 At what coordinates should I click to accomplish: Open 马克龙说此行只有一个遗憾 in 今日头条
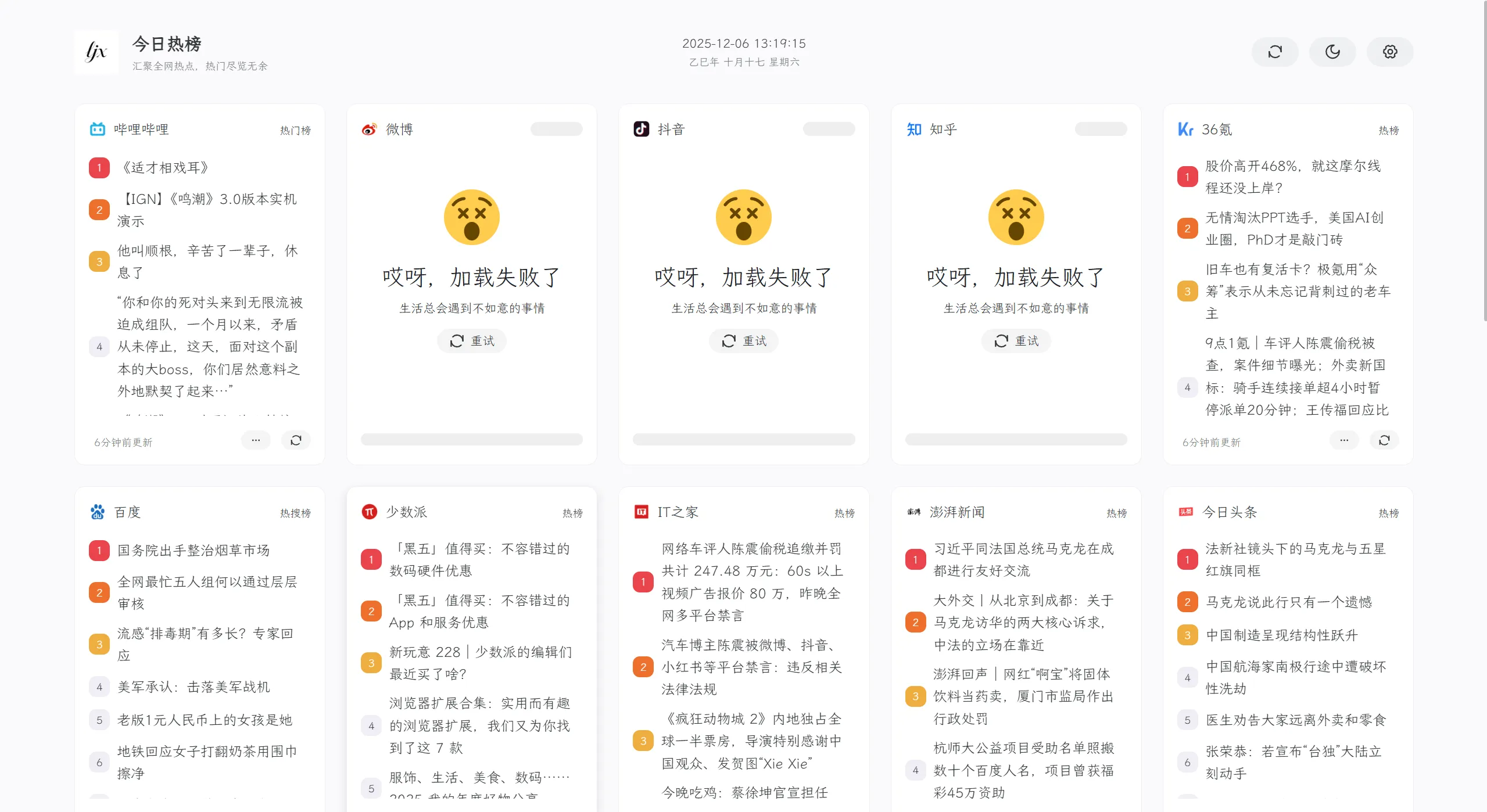(x=1288, y=602)
